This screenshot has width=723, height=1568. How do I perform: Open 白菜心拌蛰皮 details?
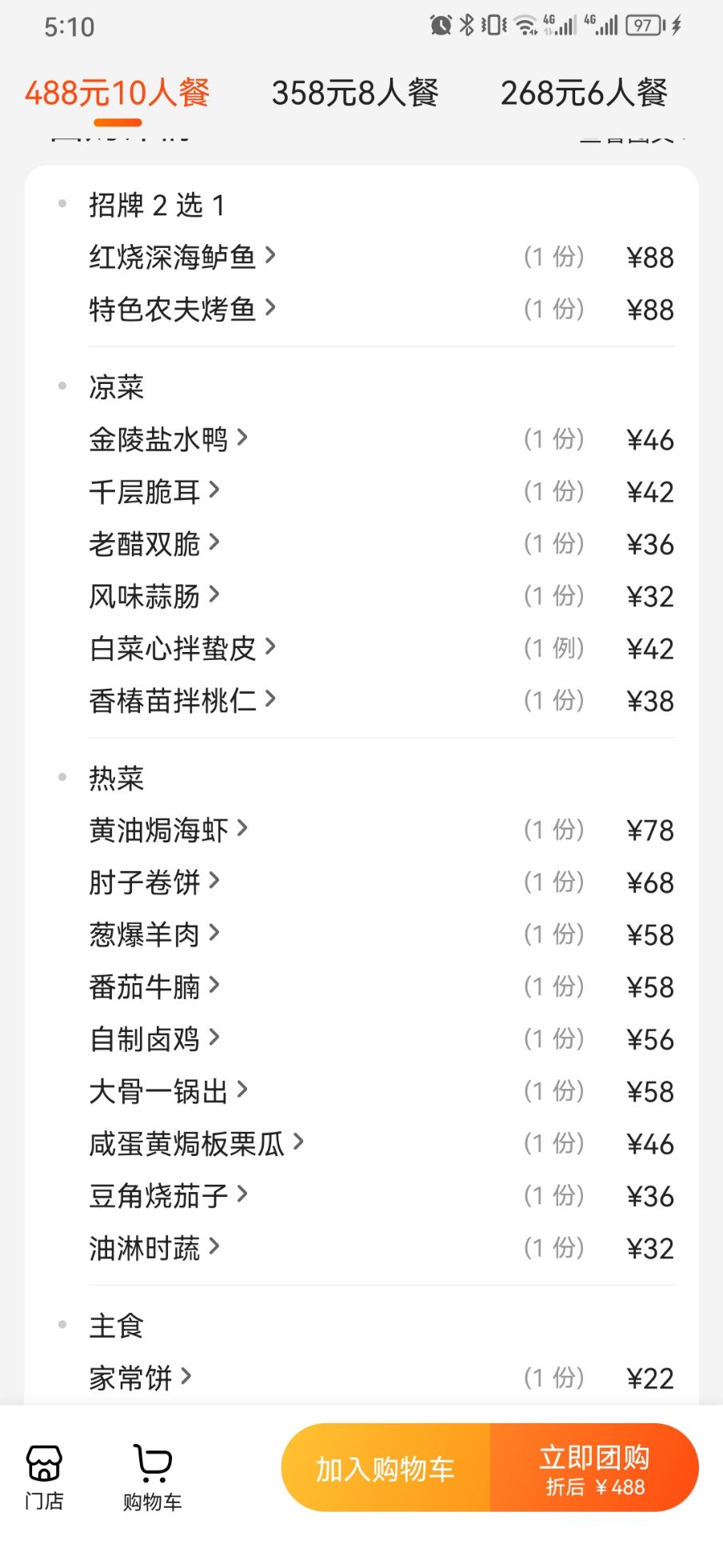(x=182, y=648)
